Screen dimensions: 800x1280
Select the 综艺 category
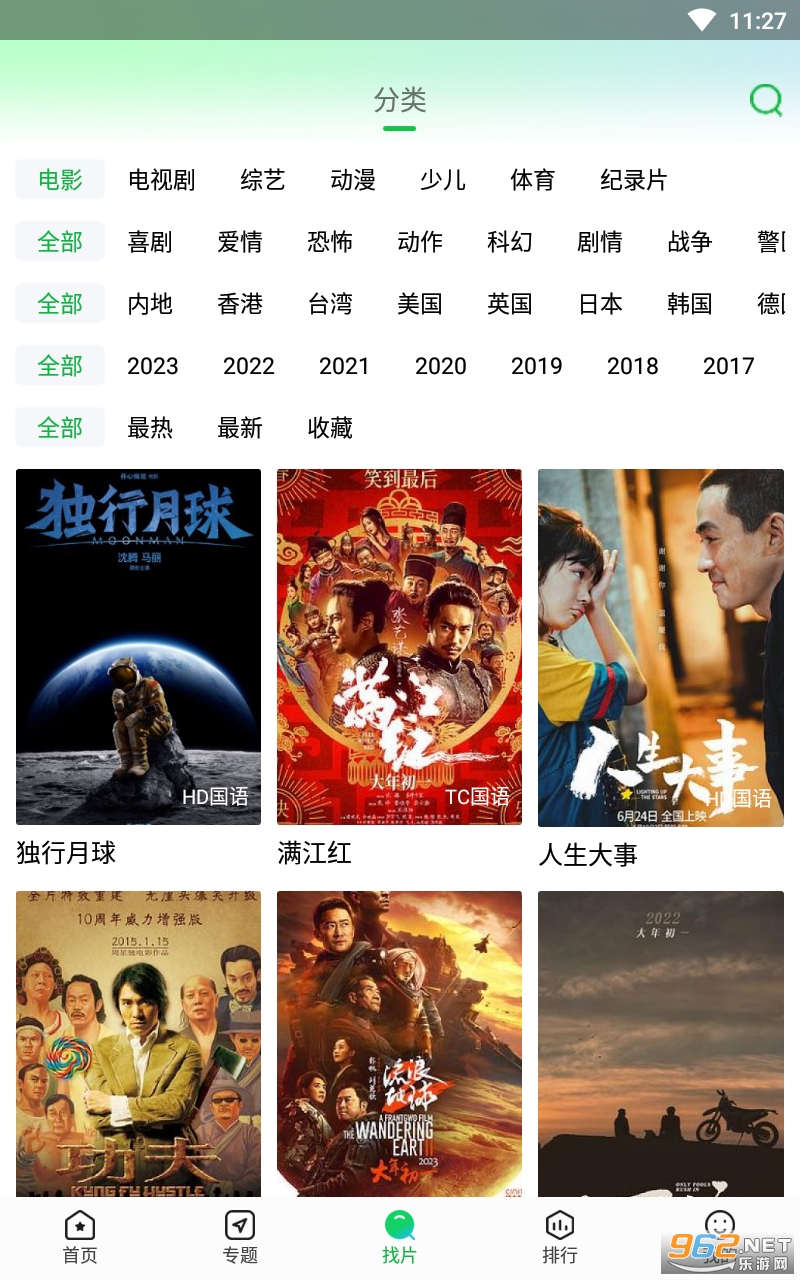[x=263, y=180]
